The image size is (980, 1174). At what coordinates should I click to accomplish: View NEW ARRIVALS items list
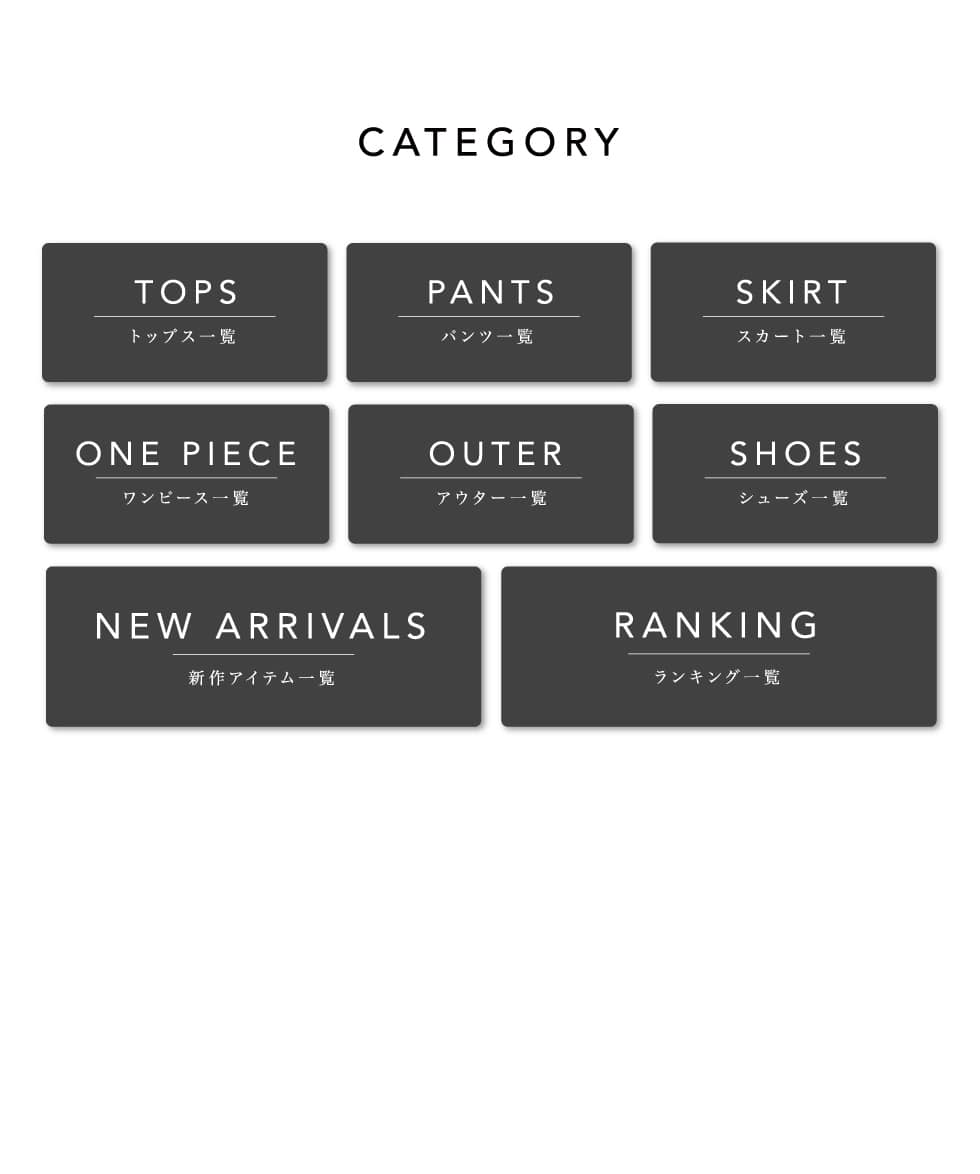(263, 647)
